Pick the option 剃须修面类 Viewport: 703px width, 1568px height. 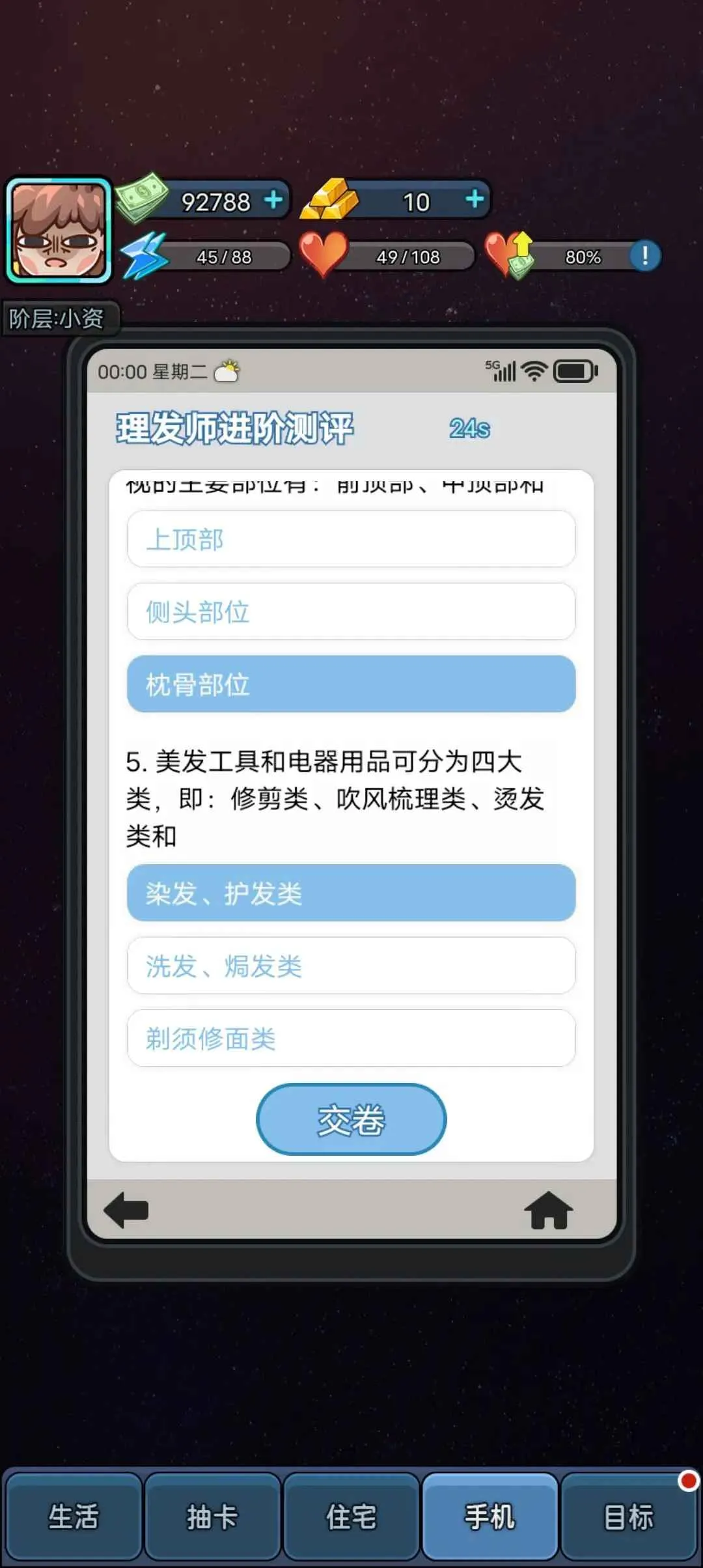point(351,1038)
